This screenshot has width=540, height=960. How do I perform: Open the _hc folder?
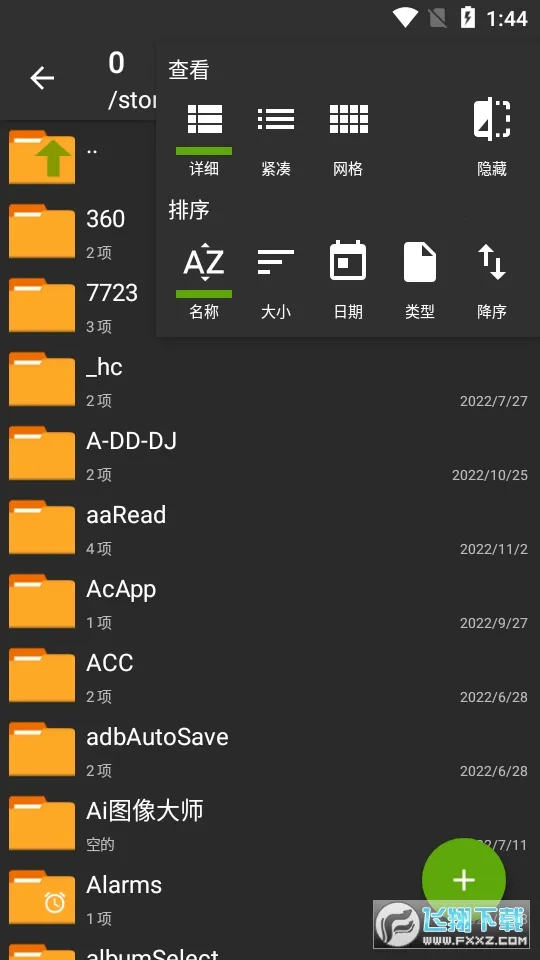[x=270, y=380]
